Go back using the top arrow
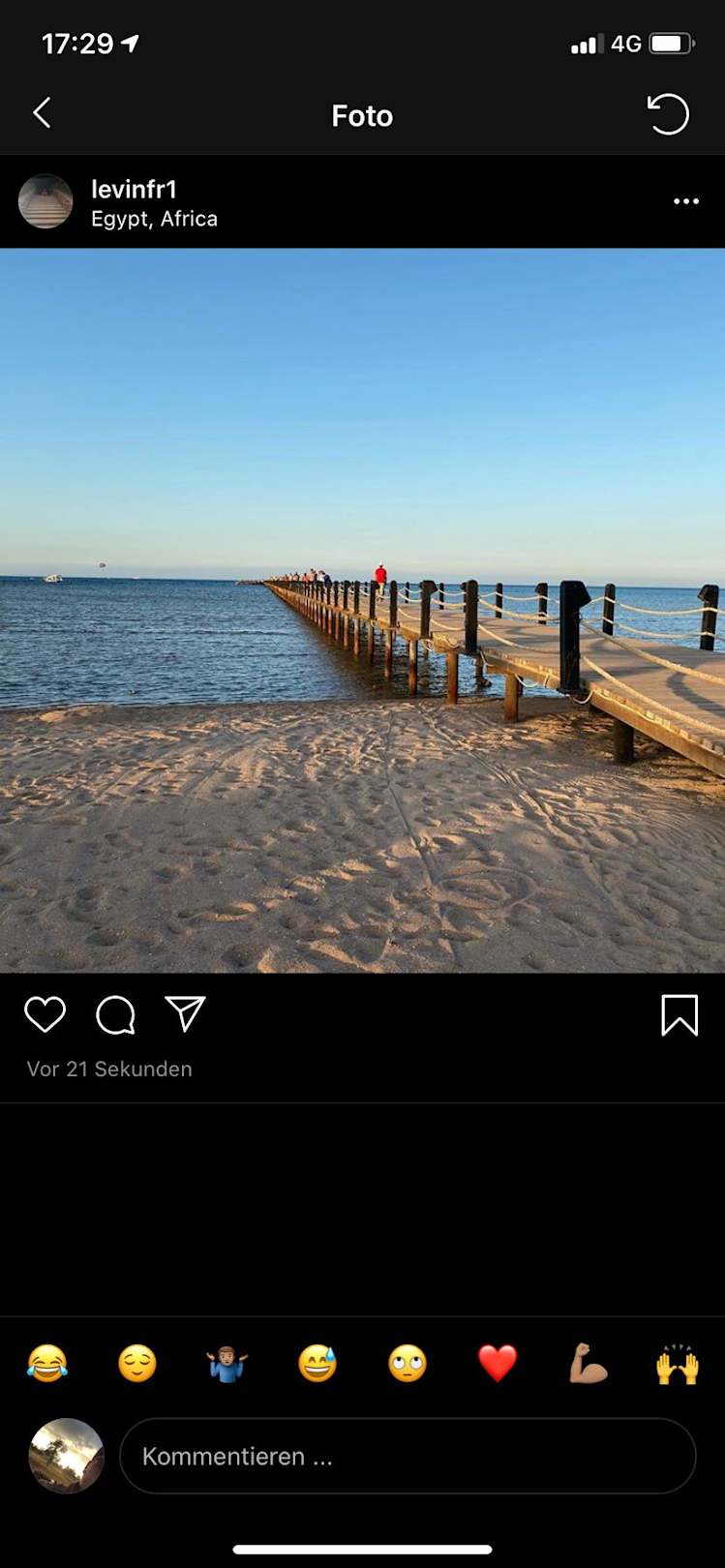This screenshot has width=725, height=1568. coord(42,113)
